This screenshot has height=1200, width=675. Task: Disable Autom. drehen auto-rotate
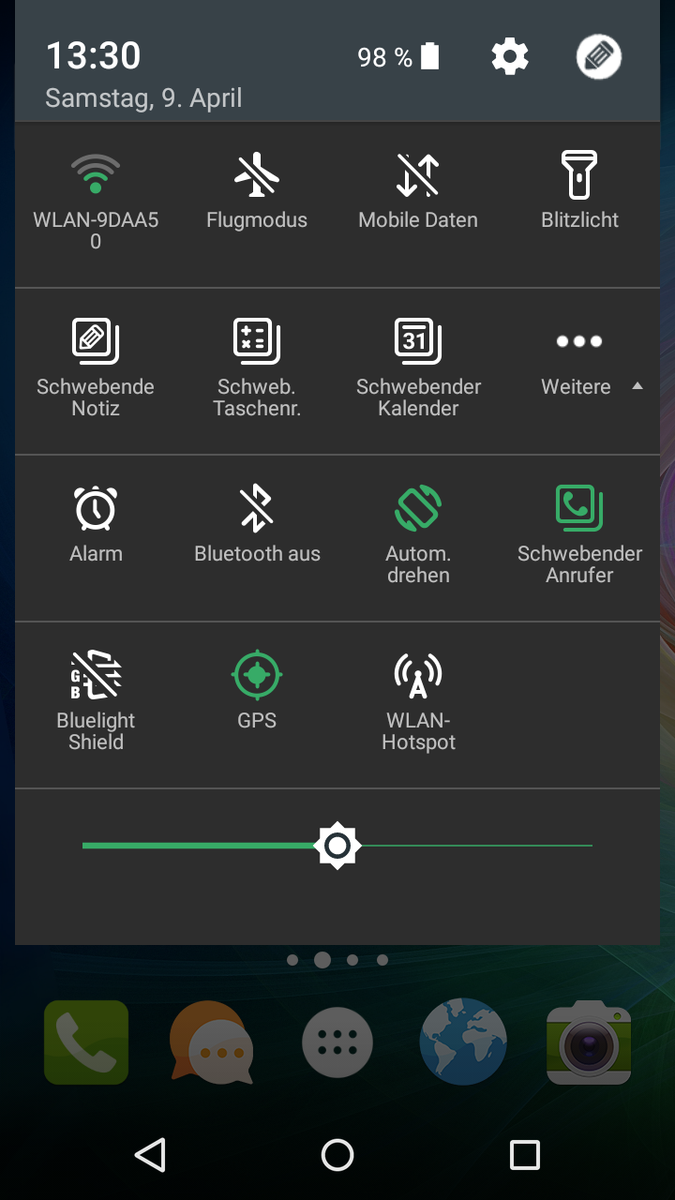(418, 509)
